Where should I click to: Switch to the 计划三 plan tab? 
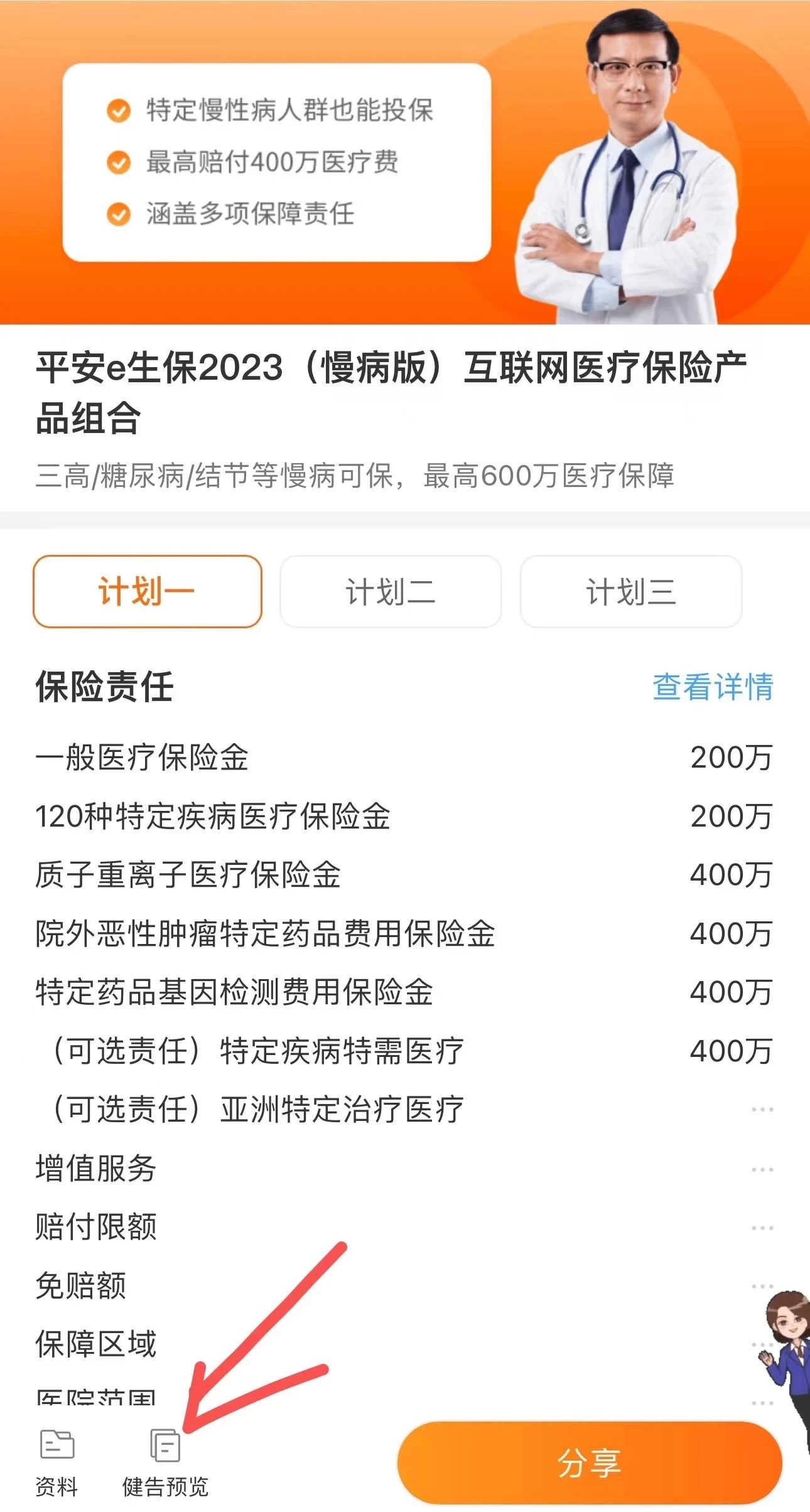[631, 591]
